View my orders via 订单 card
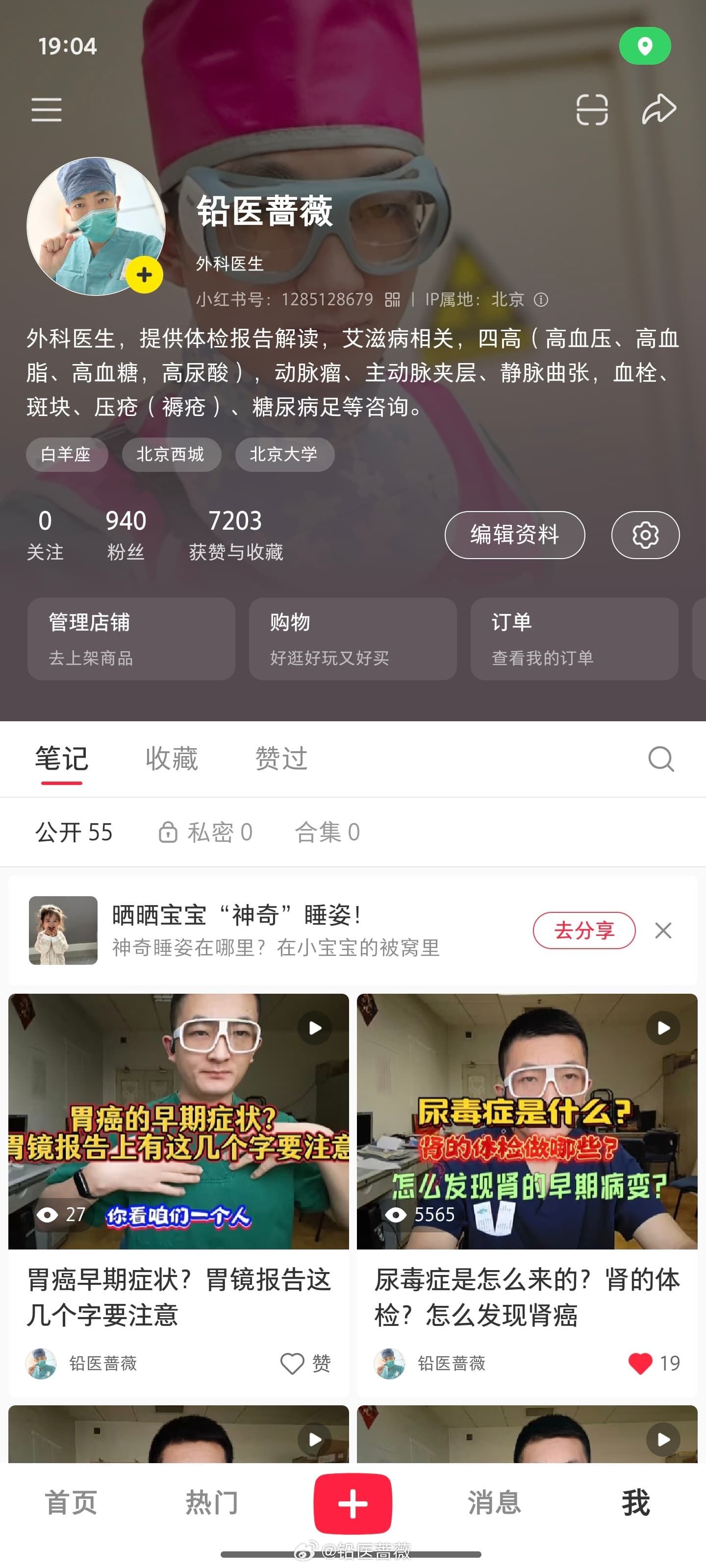 [x=574, y=638]
